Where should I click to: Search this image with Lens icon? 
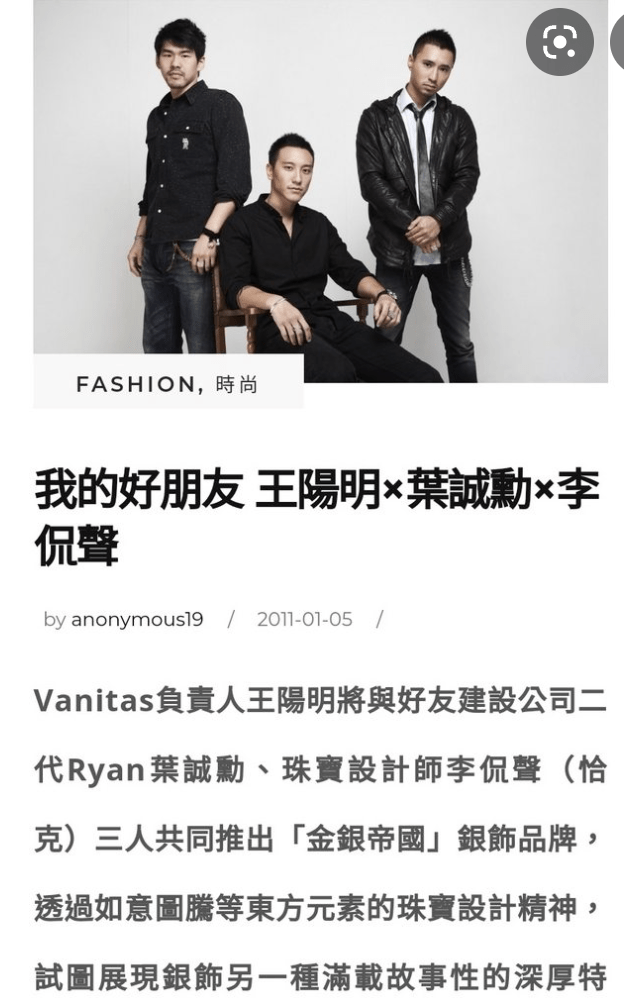point(560,41)
